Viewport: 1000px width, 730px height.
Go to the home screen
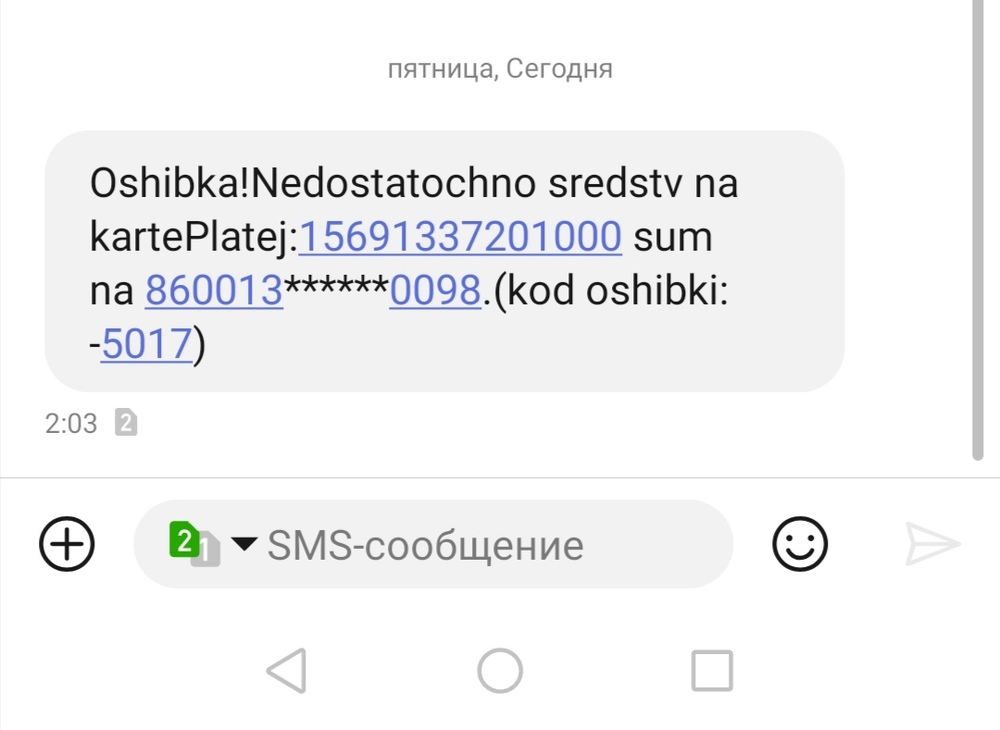pos(500,670)
